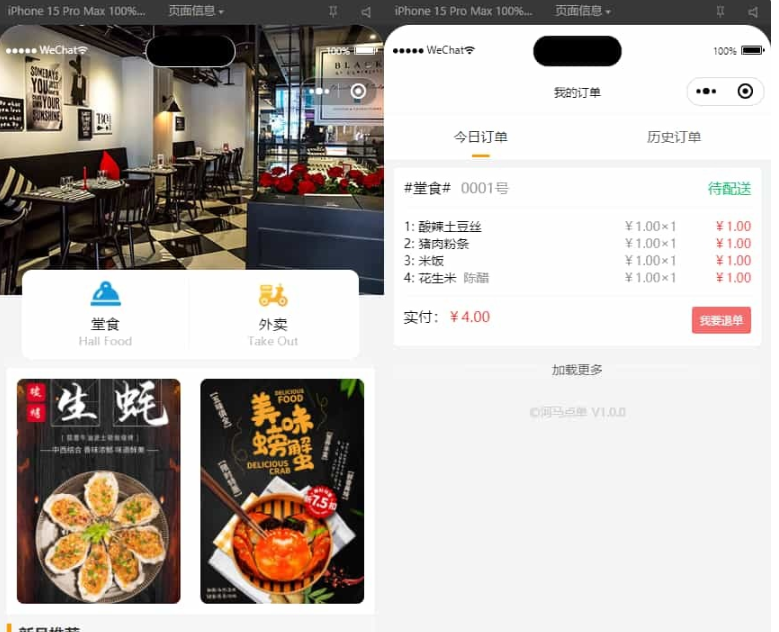Open the three-dot capsule menu on 我的订单
Viewport: 779px width, 632px height.
coord(706,92)
